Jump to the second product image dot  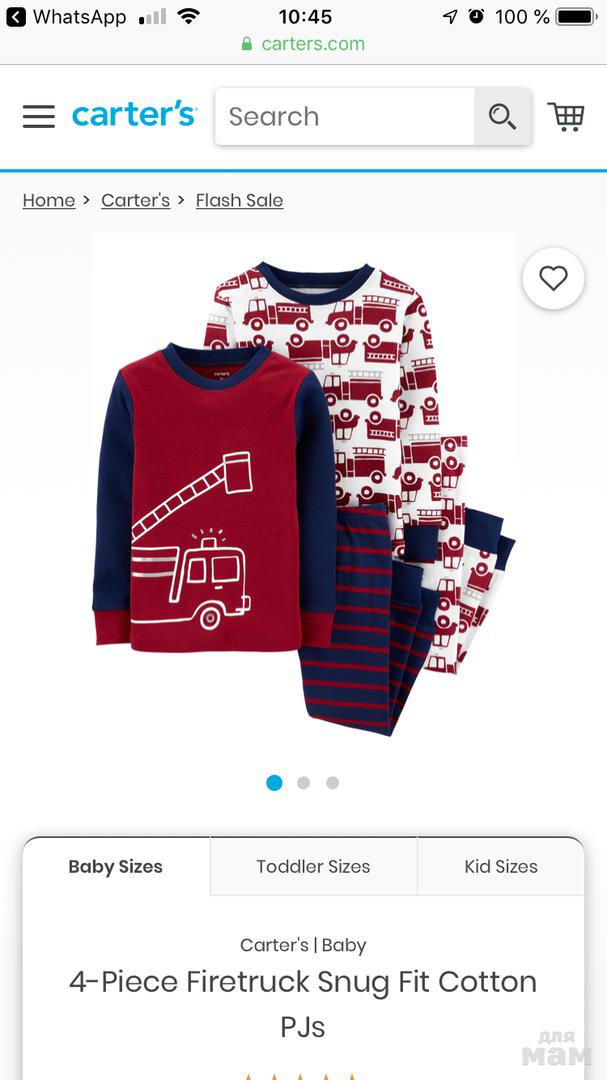pyautogui.click(x=303, y=783)
